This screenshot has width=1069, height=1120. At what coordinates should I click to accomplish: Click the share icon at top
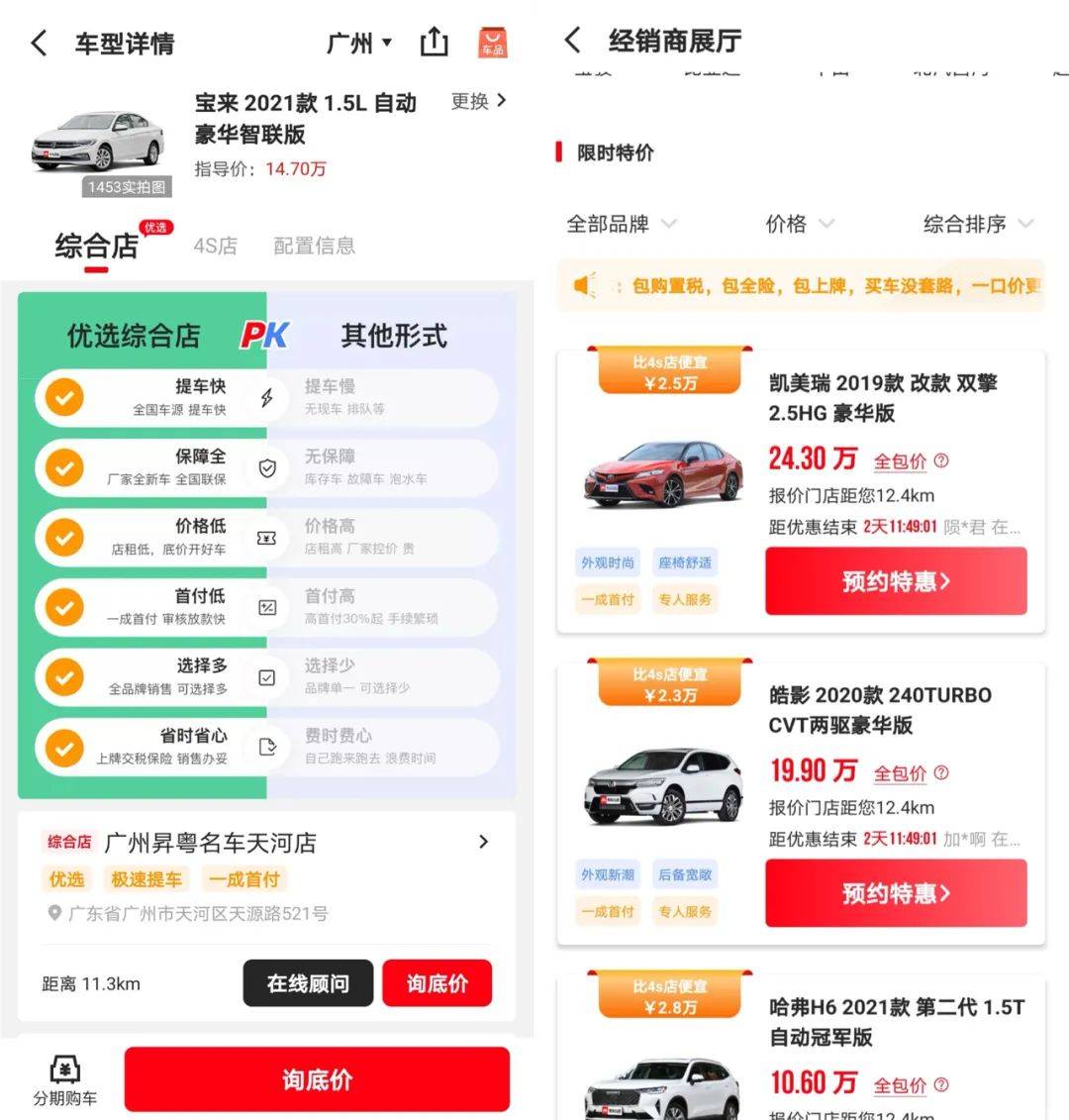pyautogui.click(x=435, y=42)
